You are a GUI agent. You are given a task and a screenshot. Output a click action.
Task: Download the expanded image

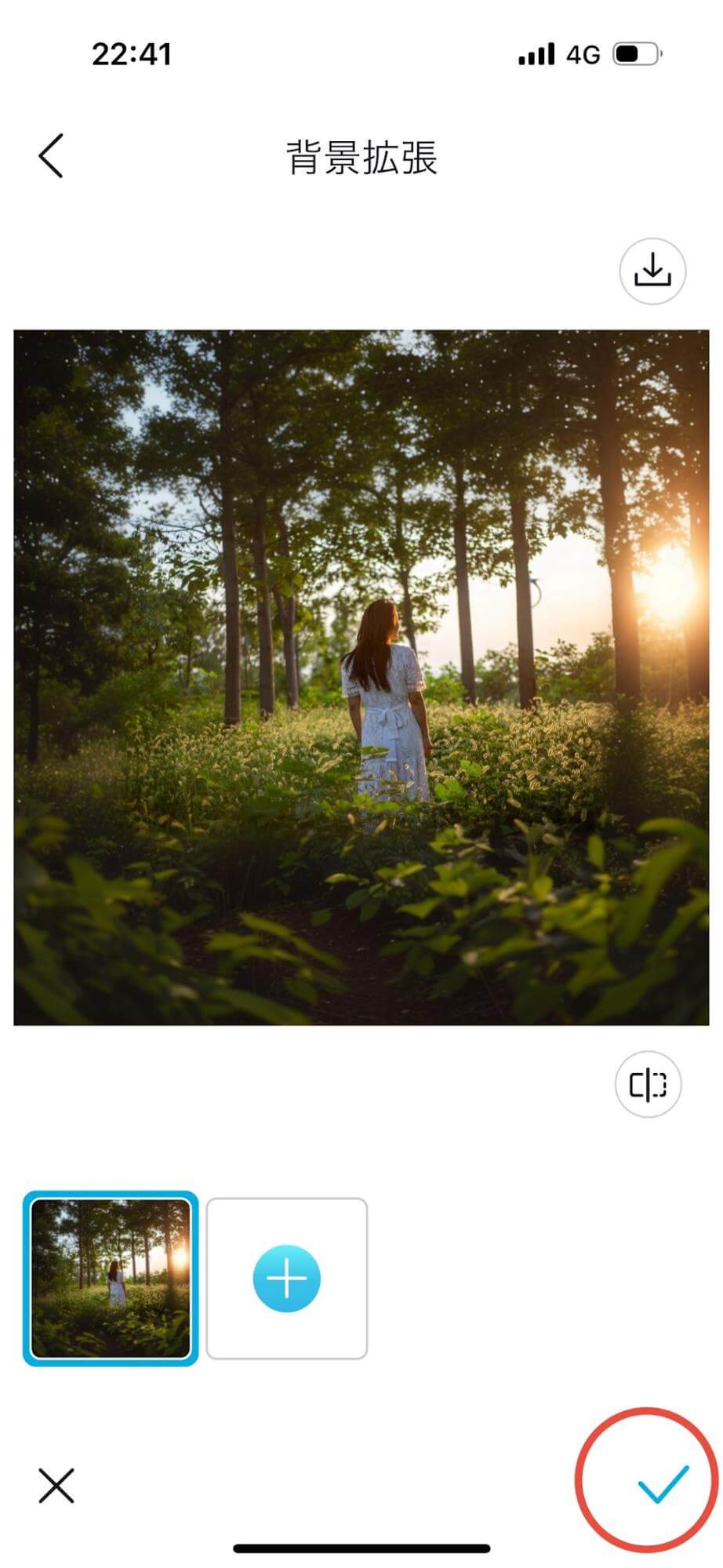652,271
